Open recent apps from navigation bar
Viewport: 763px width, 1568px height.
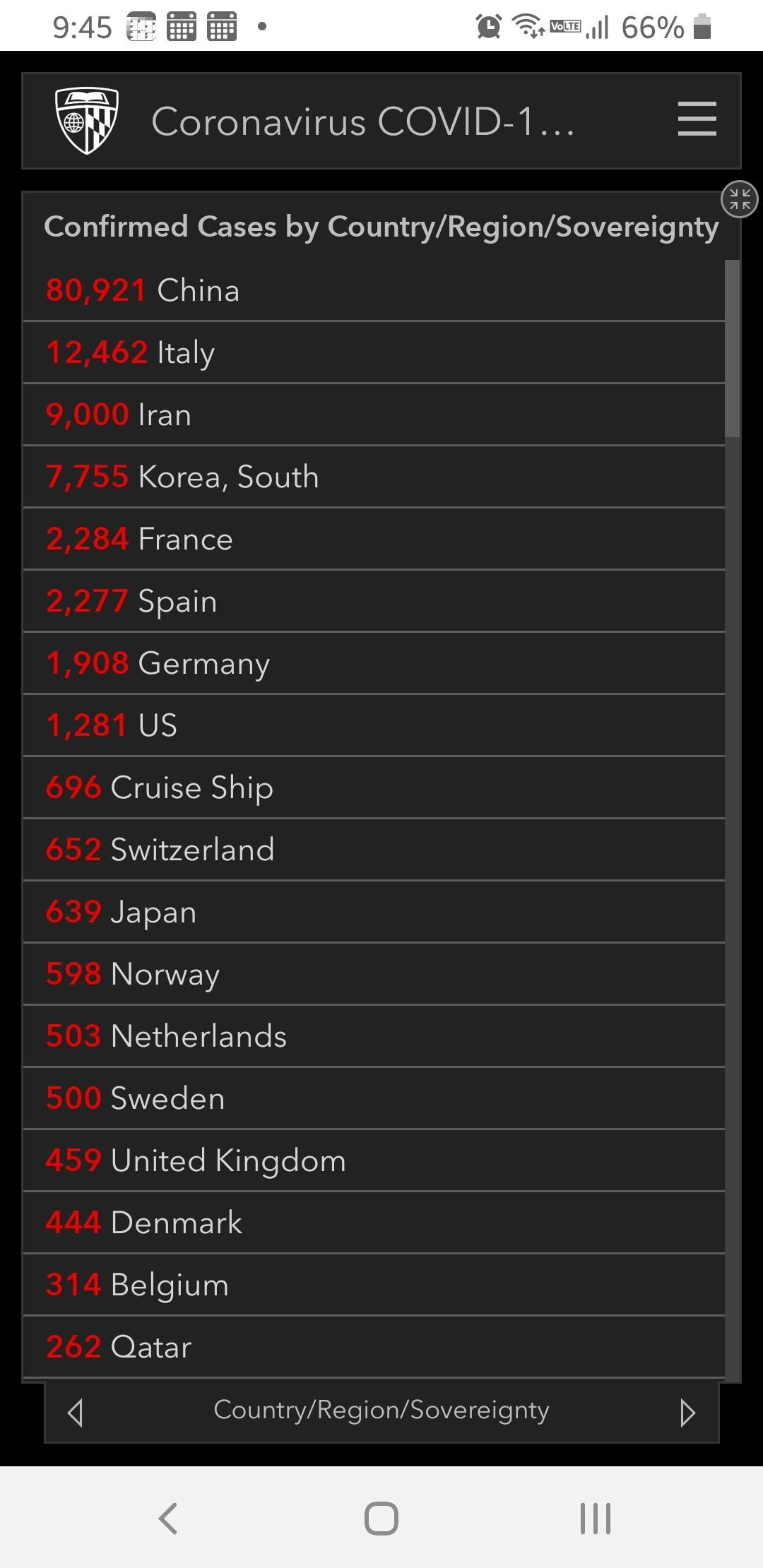click(x=595, y=1518)
